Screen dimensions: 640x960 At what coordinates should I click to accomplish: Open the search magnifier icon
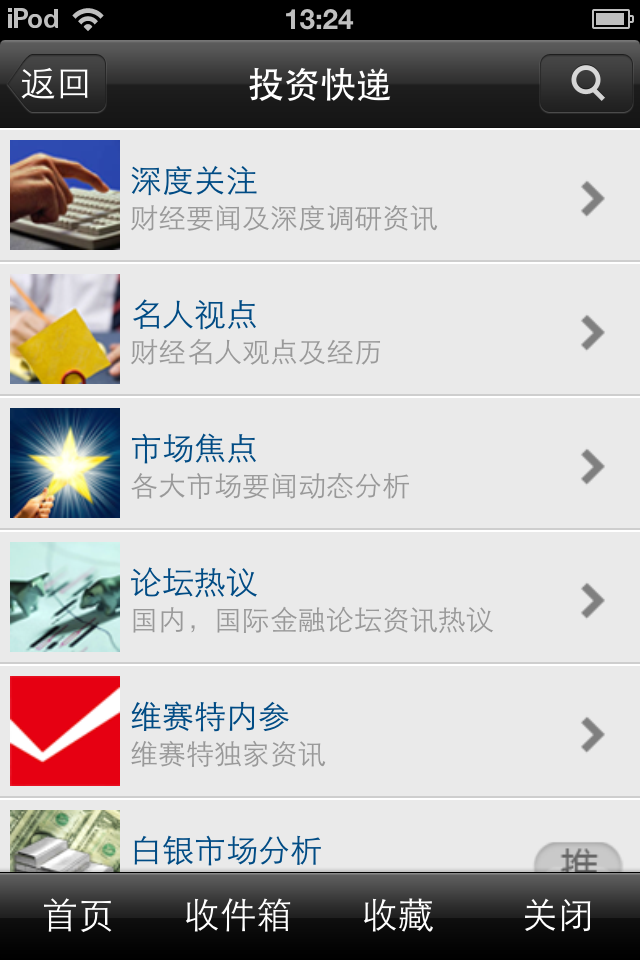pos(587,84)
